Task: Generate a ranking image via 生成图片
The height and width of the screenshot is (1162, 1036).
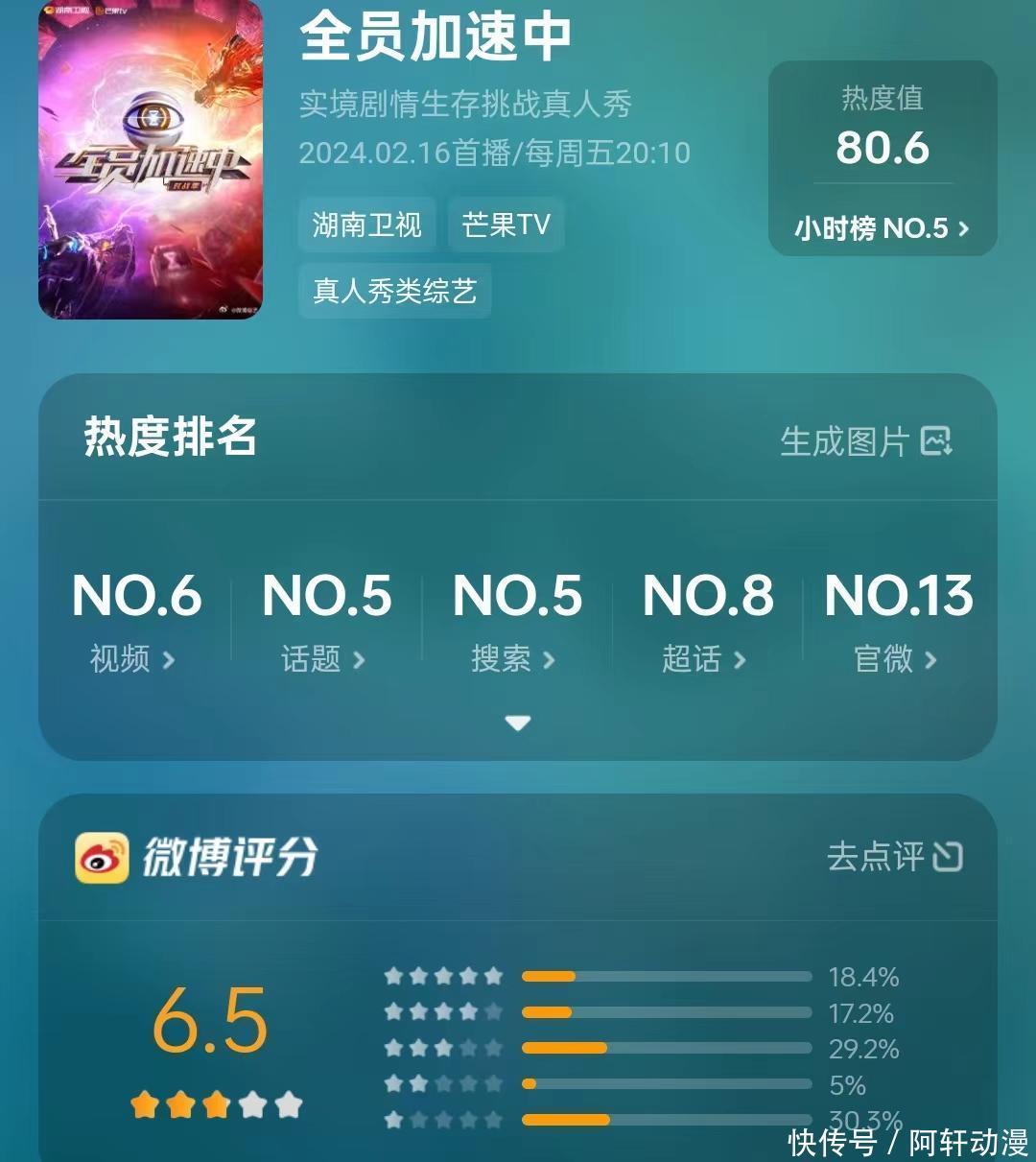Action: 865,441
